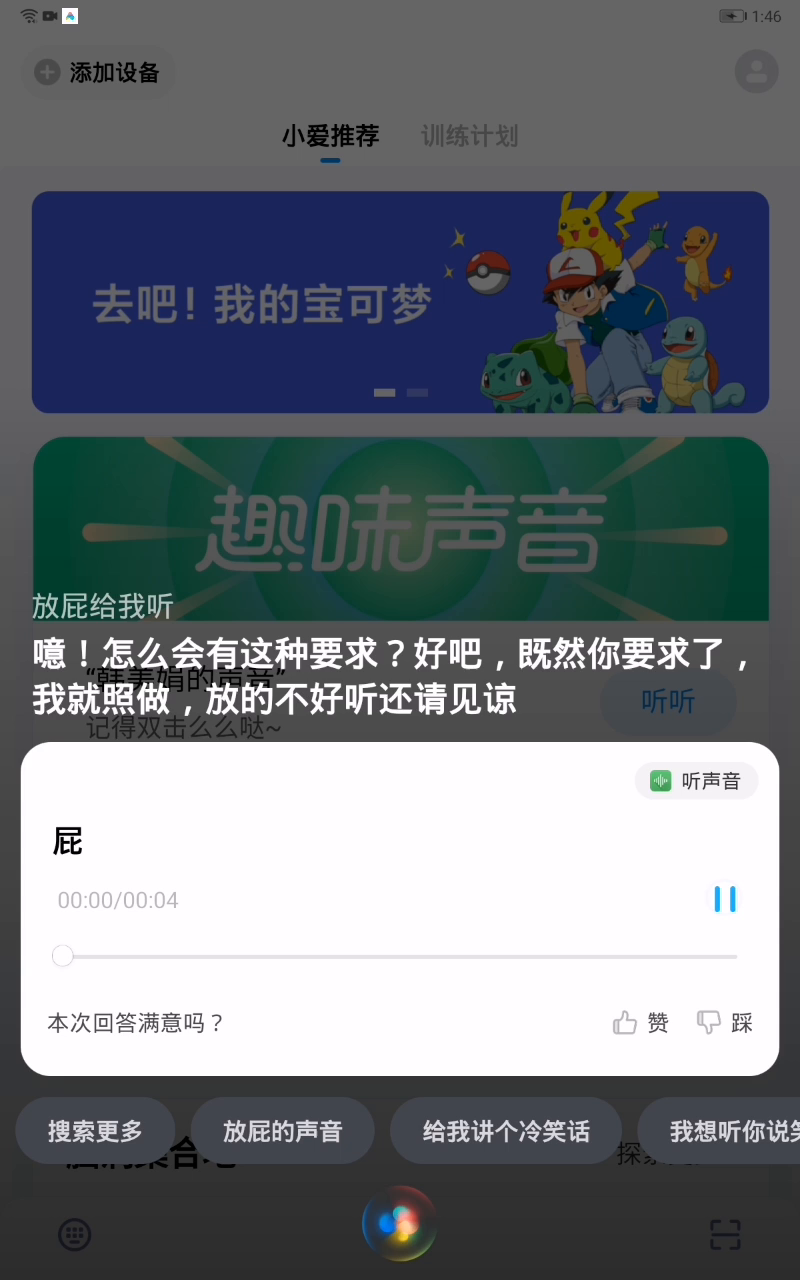Open the user profile avatar
The image size is (800, 1280).
[756, 72]
